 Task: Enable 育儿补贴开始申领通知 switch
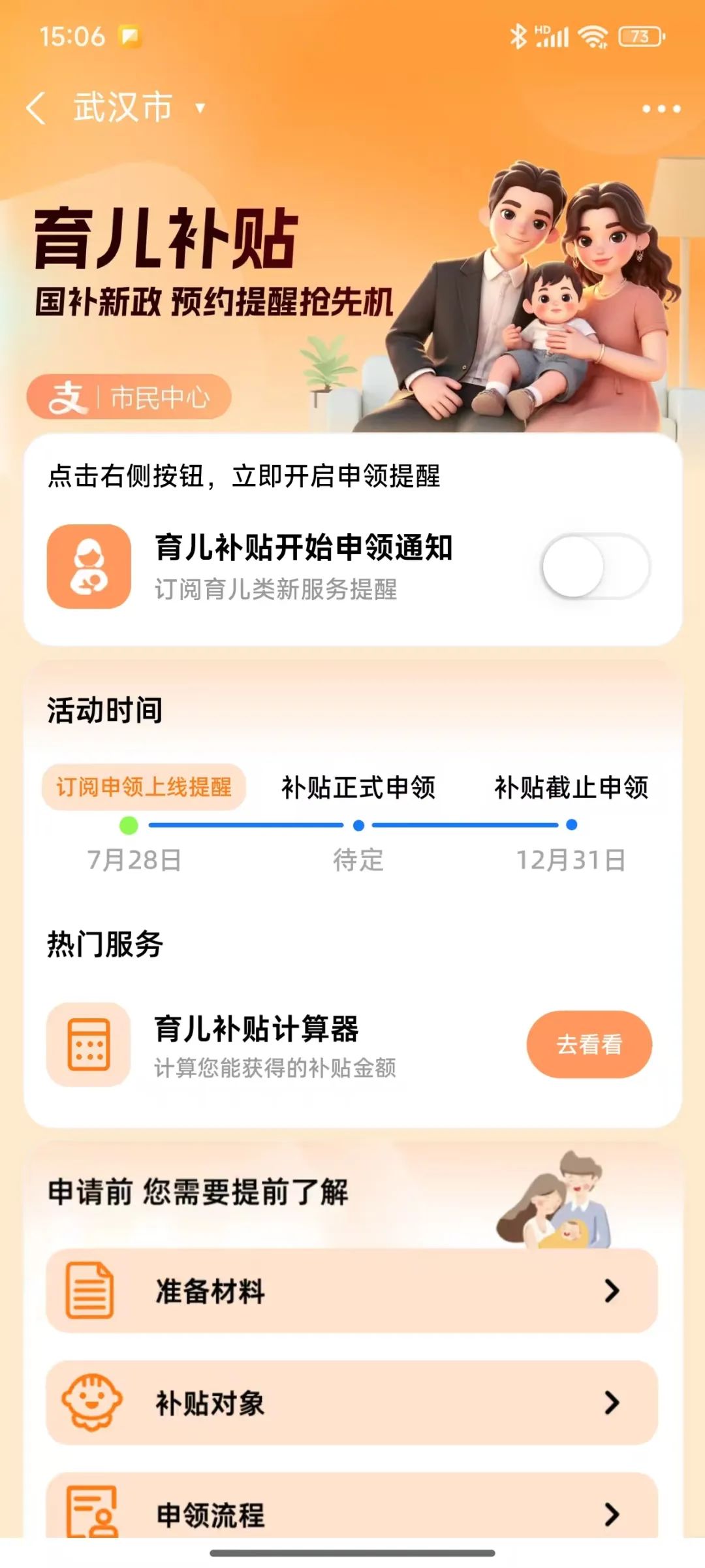(595, 566)
